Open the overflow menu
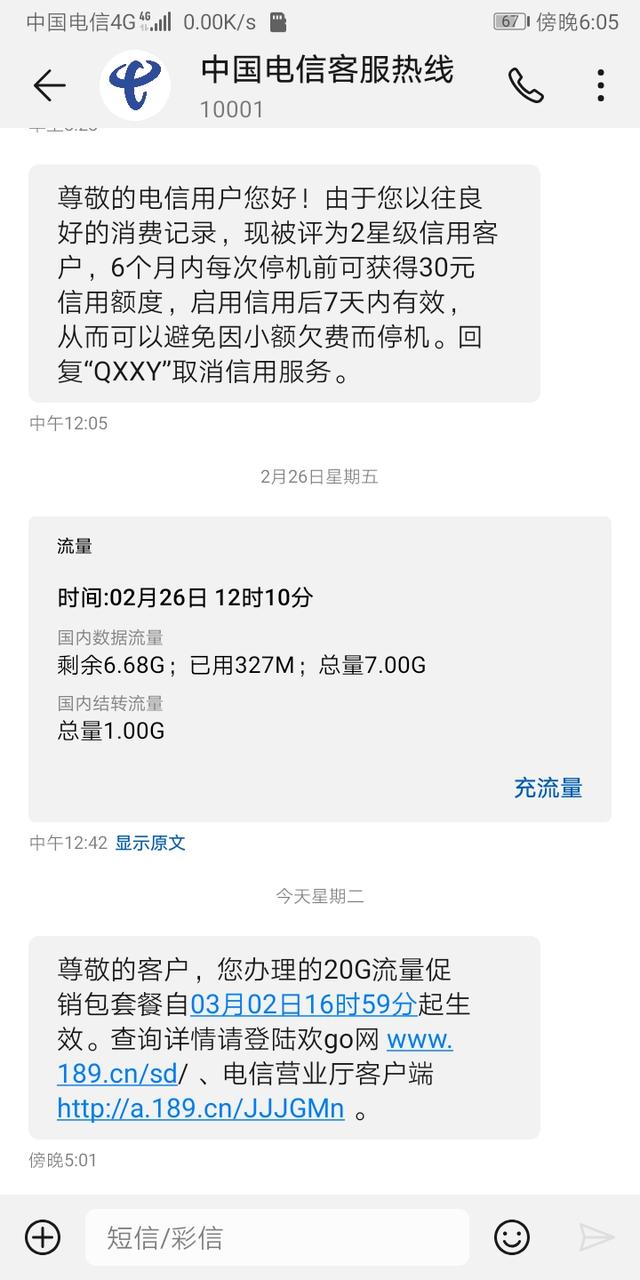Viewport: 640px width, 1280px height. [x=600, y=86]
